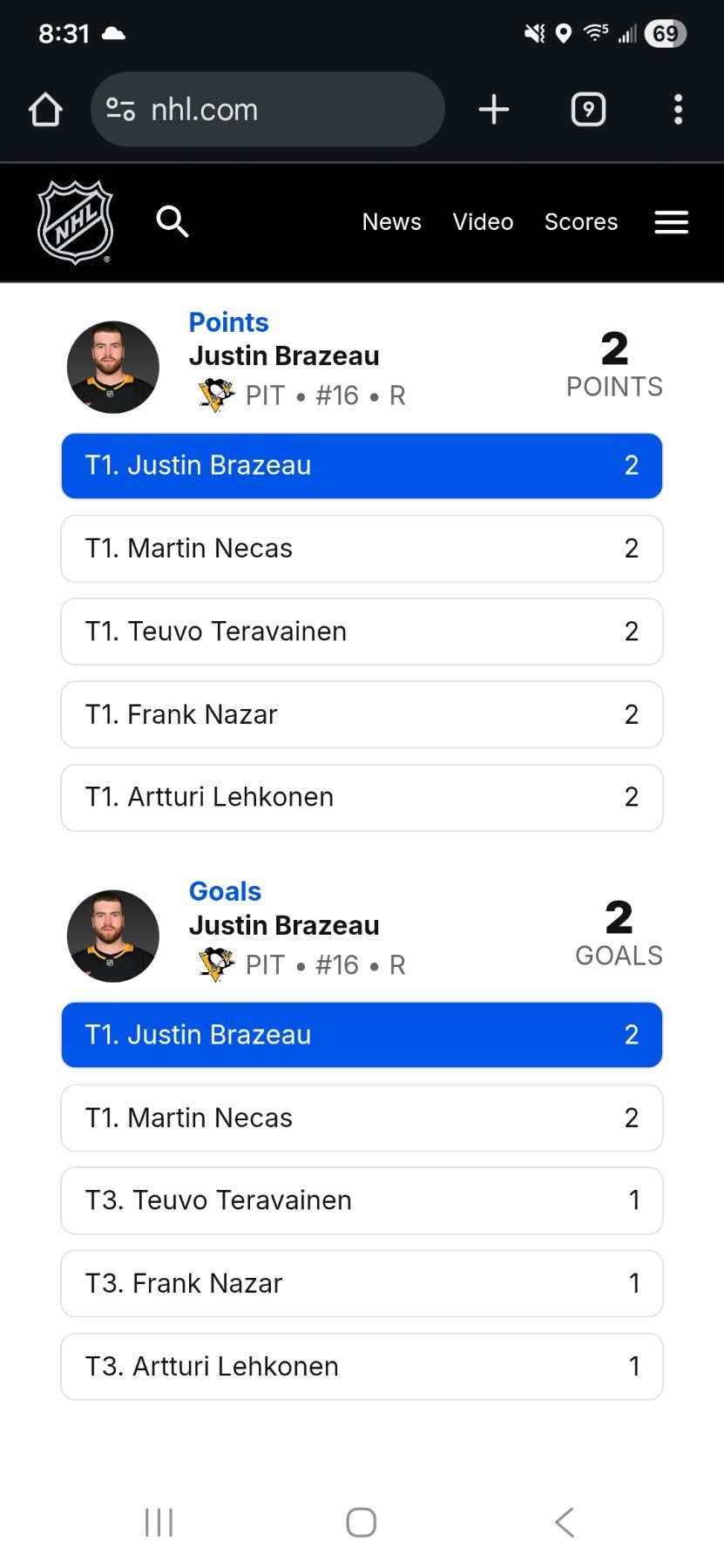Pick Artturi Lehkonen in Points leaders

(362, 797)
